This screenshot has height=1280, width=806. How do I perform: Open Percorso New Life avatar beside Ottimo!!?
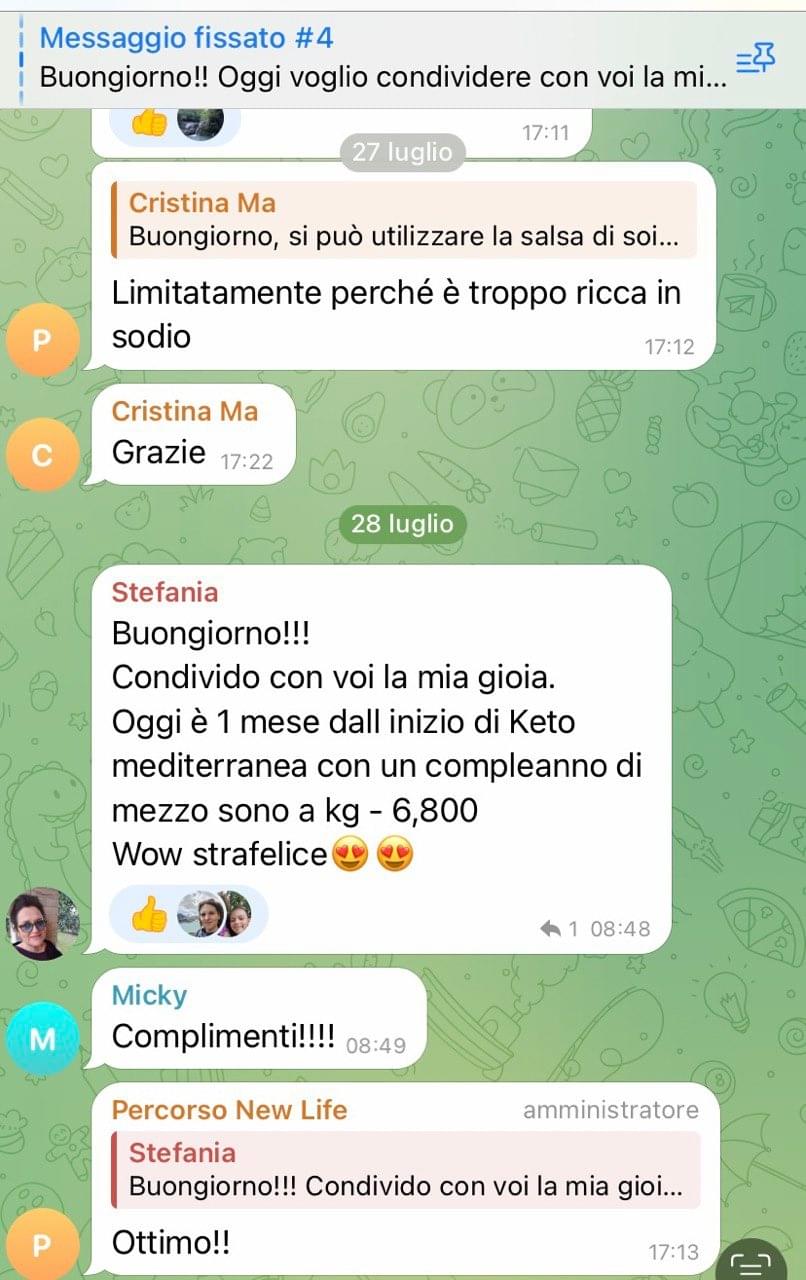42,1245
